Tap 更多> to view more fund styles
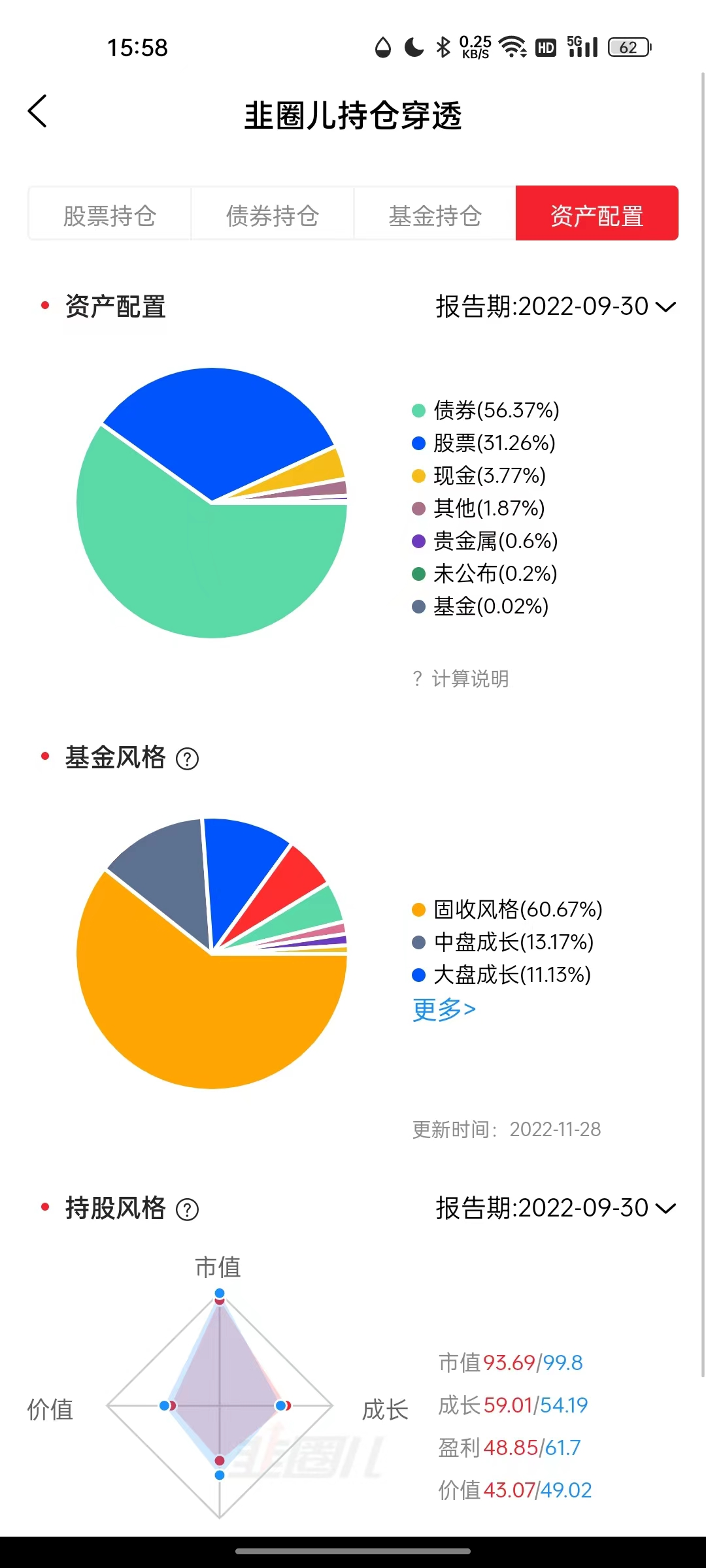706x1568 pixels. tap(444, 1009)
